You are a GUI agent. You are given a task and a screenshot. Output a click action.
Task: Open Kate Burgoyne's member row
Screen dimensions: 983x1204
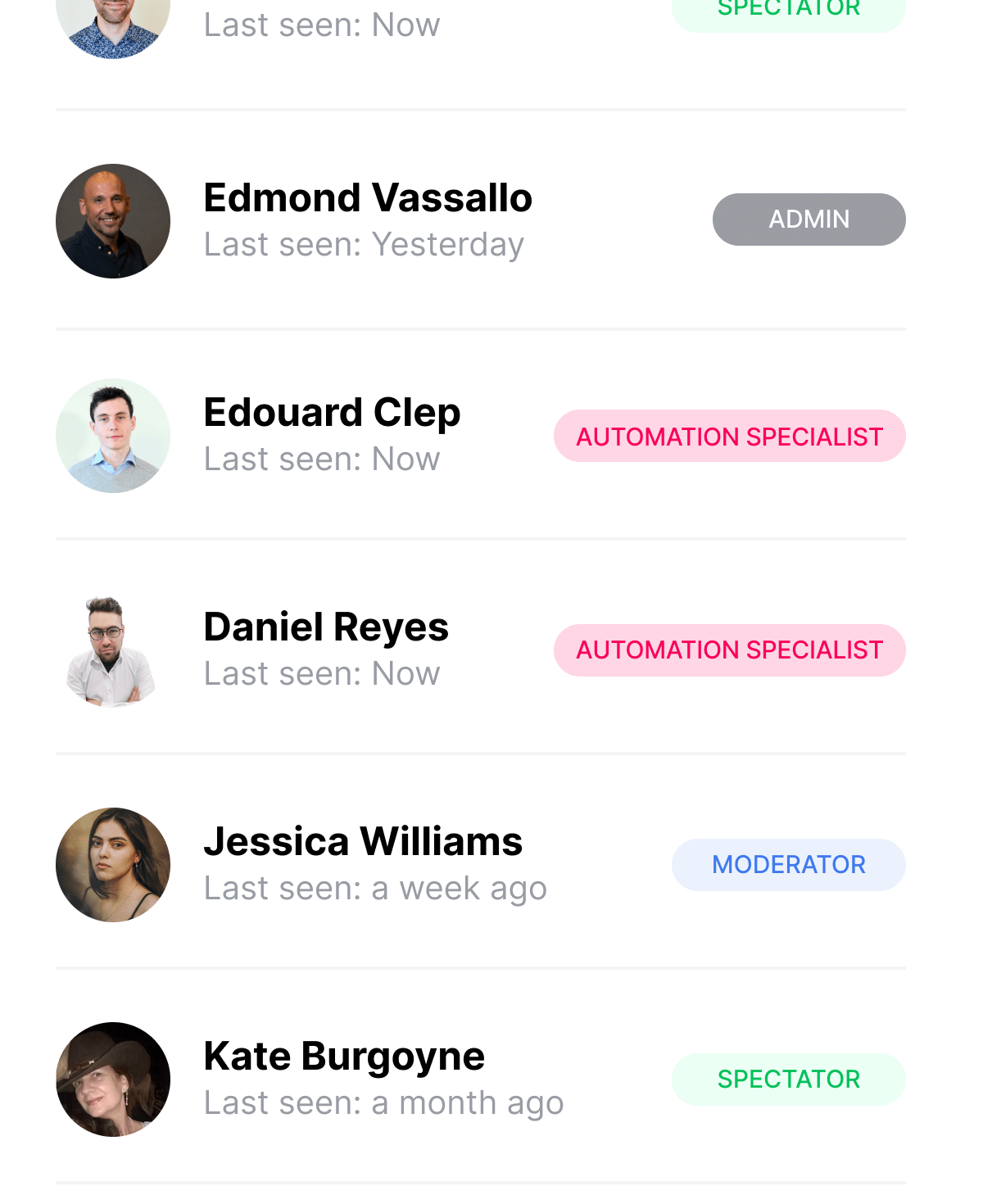(344, 1057)
